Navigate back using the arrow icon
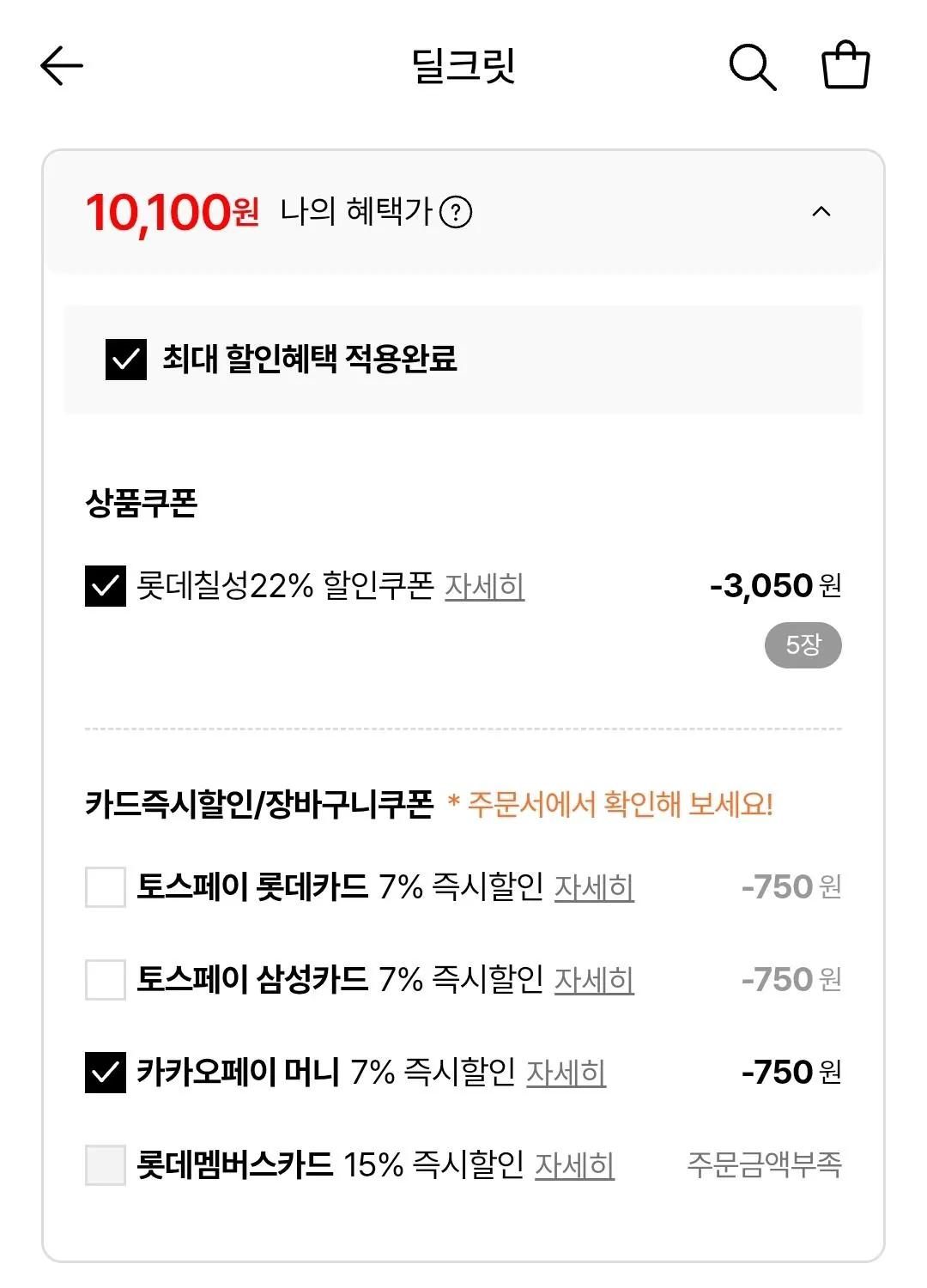The width and height of the screenshot is (927, 1288). tap(60, 65)
